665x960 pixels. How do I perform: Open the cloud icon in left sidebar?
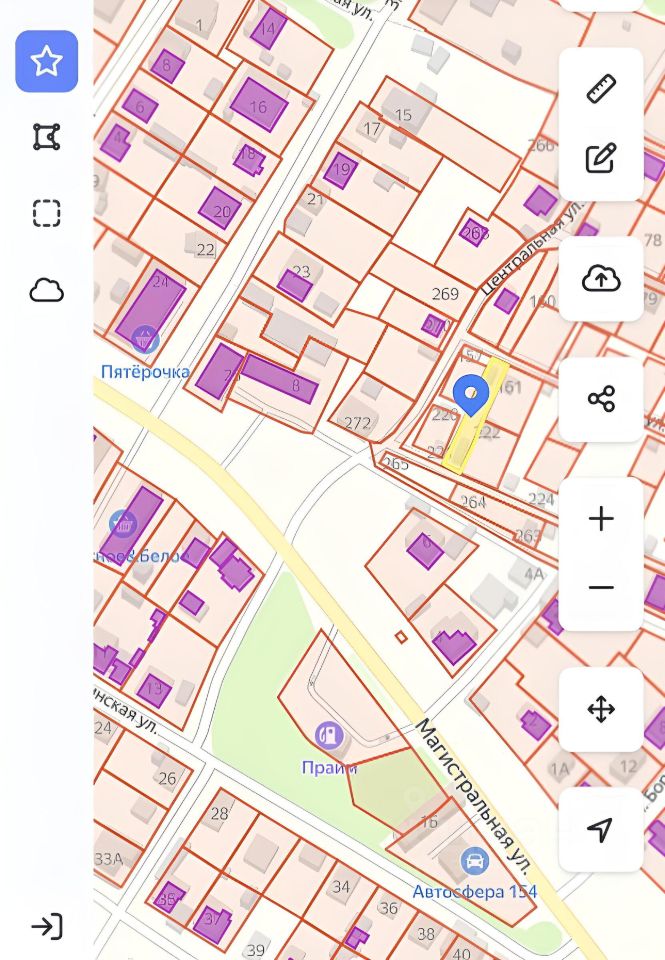(47, 290)
